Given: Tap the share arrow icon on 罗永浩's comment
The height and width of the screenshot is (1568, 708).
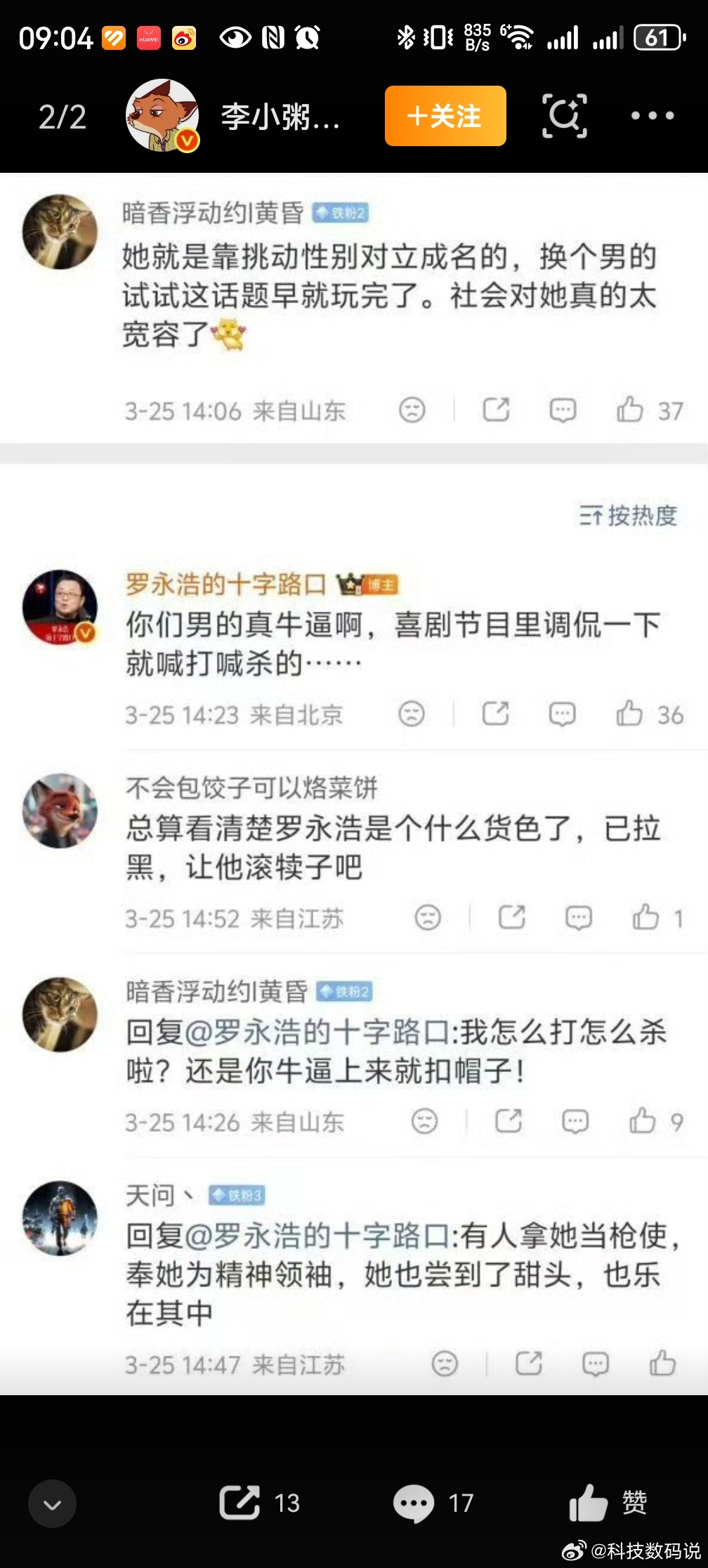Looking at the screenshot, I should click(x=497, y=713).
